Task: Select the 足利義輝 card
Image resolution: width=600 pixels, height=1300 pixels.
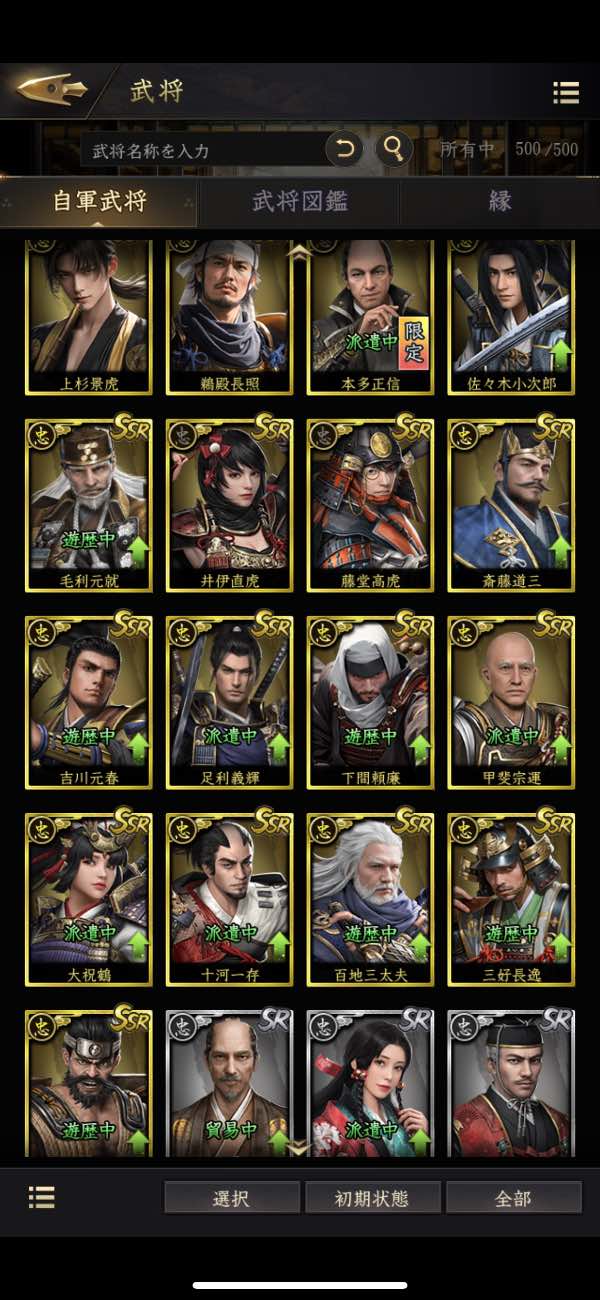Action: [x=230, y=702]
